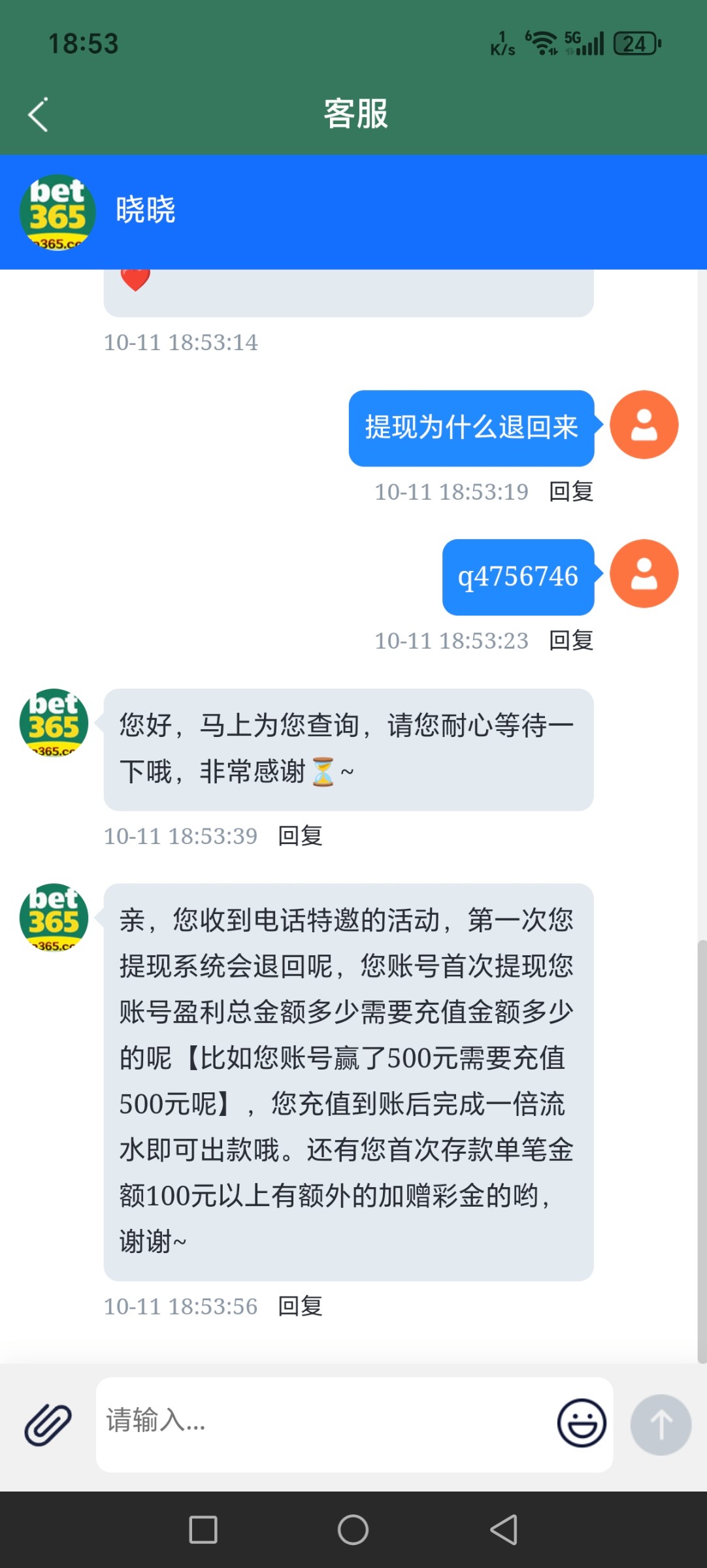The width and height of the screenshot is (707, 1568).
Task: Tap the bet365 avatar beside the waiting message
Action: click(54, 722)
